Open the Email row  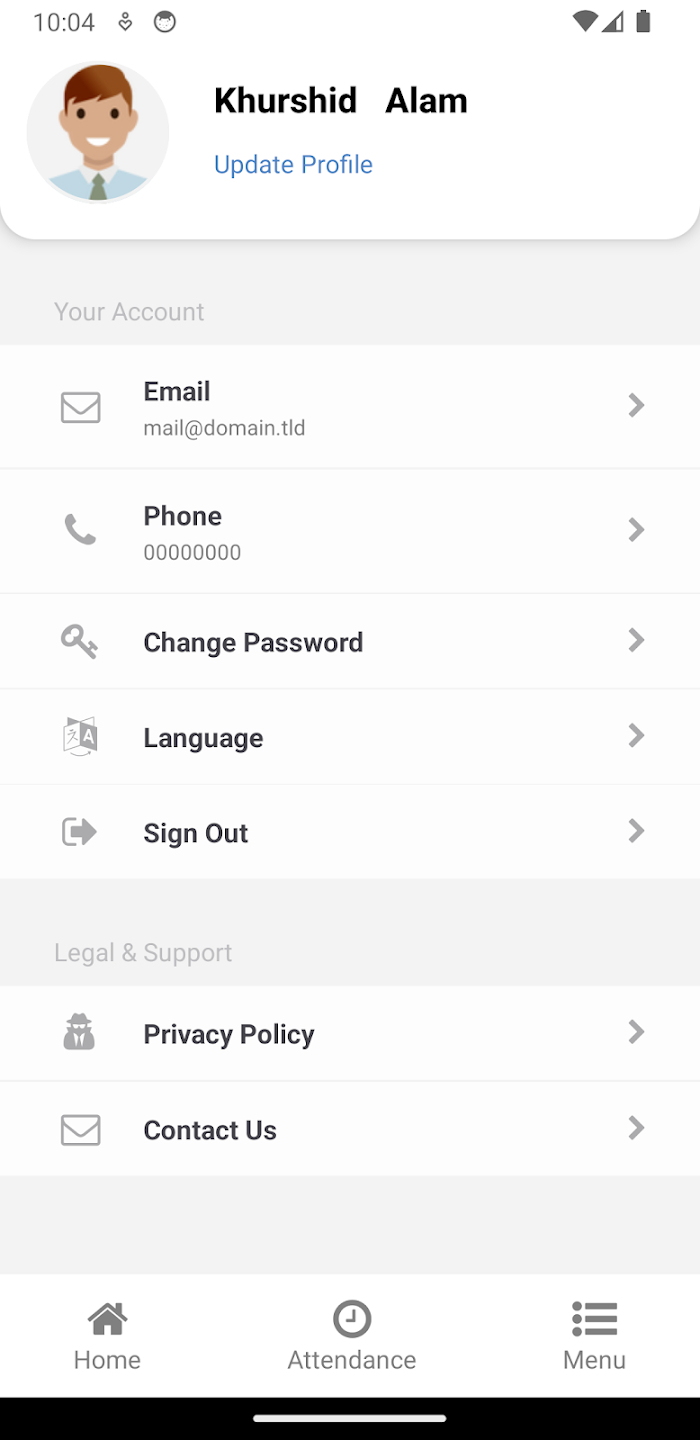pyautogui.click(x=350, y=407)
